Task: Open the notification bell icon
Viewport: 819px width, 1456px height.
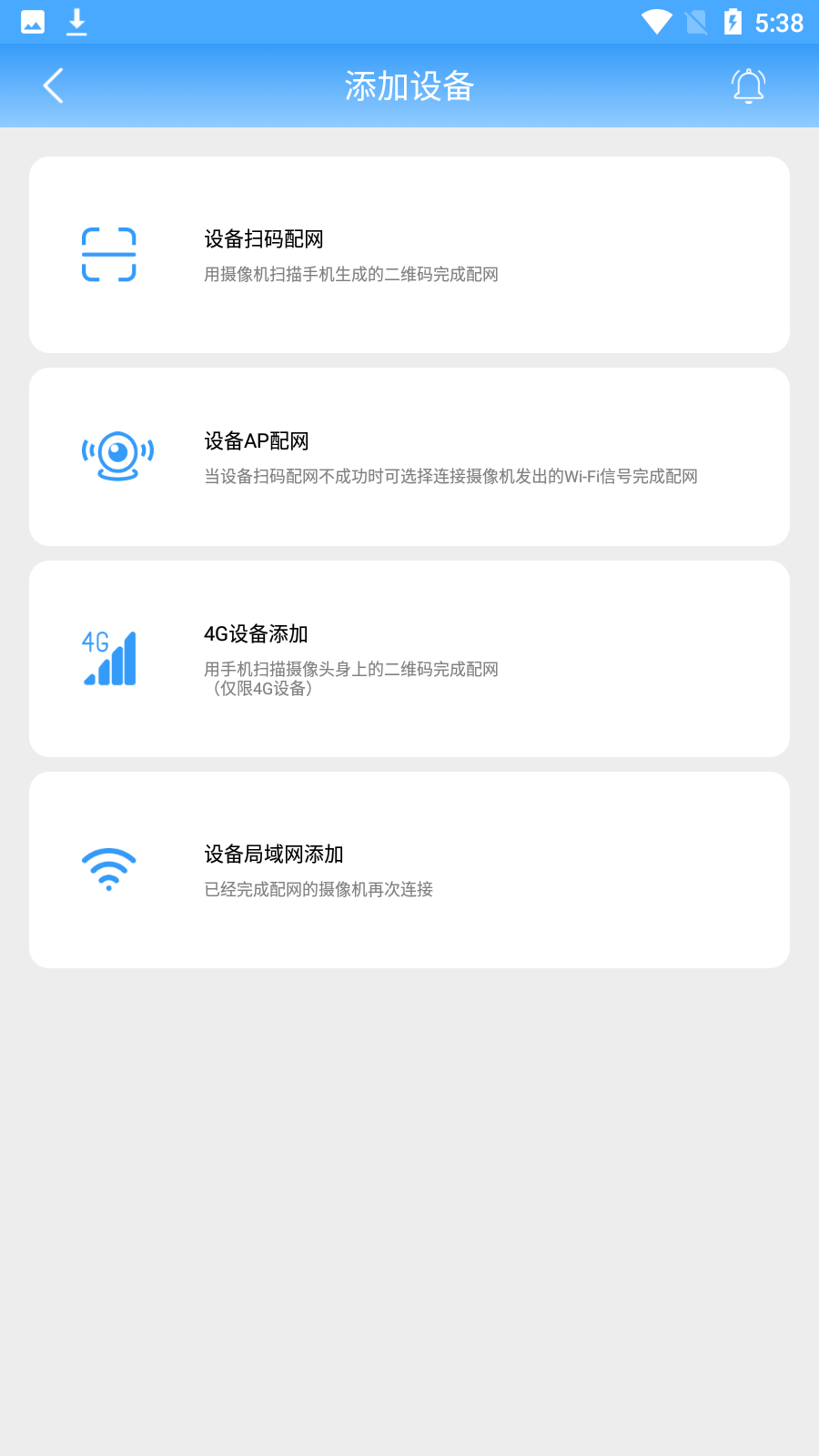Action: 748,85
